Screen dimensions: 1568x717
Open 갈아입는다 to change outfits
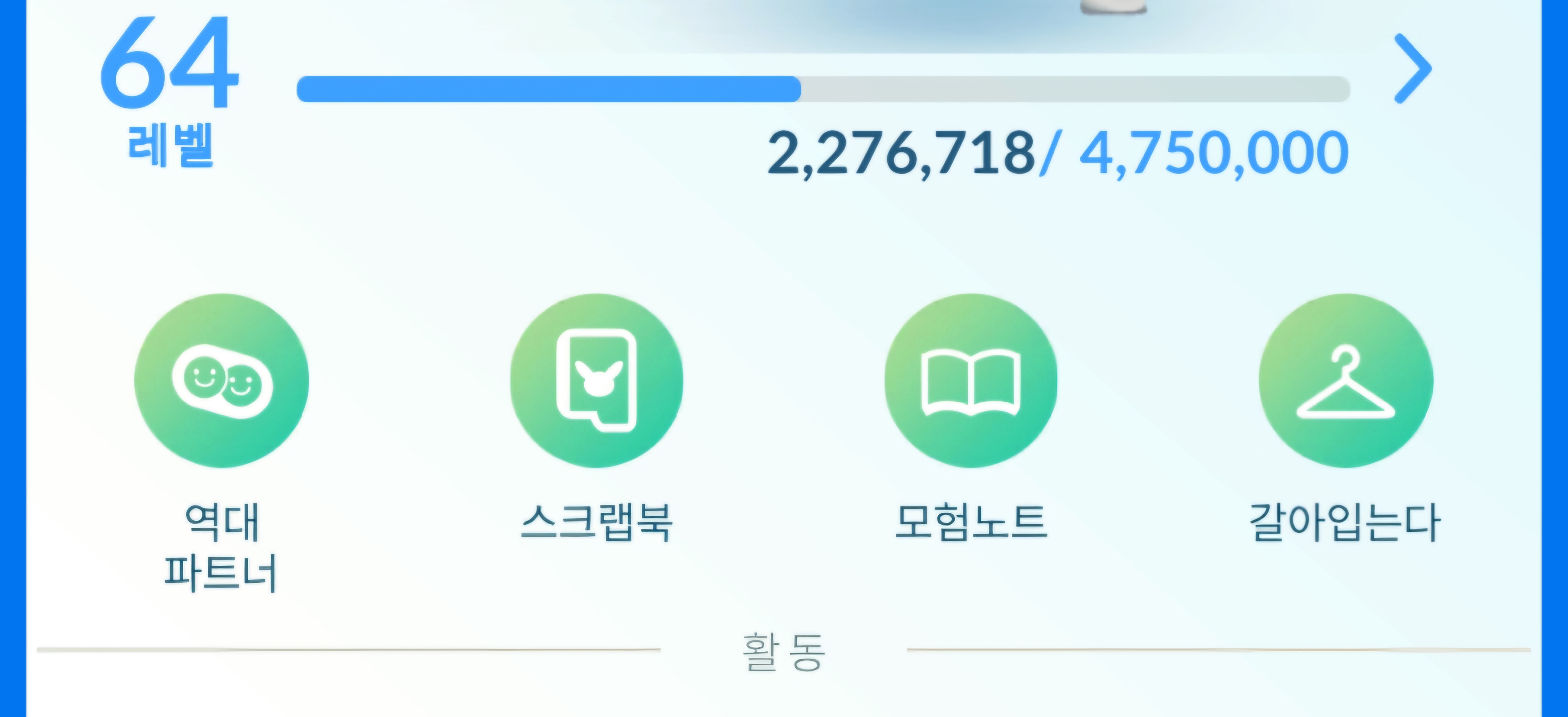tap(1346, 381)
